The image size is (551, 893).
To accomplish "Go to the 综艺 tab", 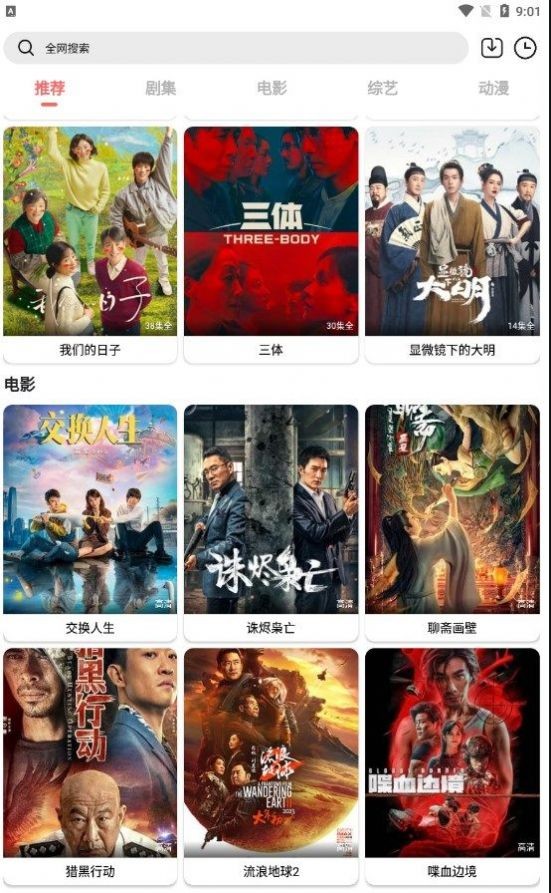I will pyautogui.click(x=382, y=88).
